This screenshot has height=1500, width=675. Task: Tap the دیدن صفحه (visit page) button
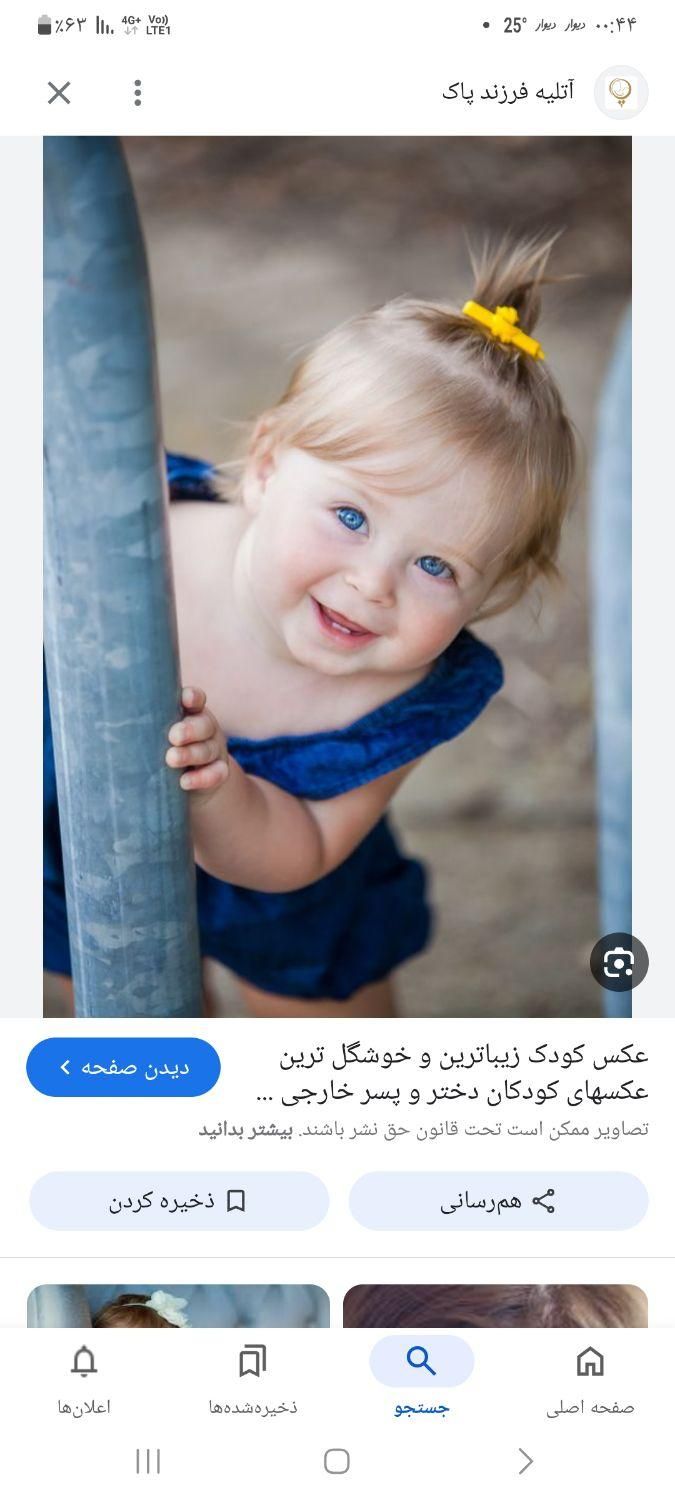tap(123, 1067)
